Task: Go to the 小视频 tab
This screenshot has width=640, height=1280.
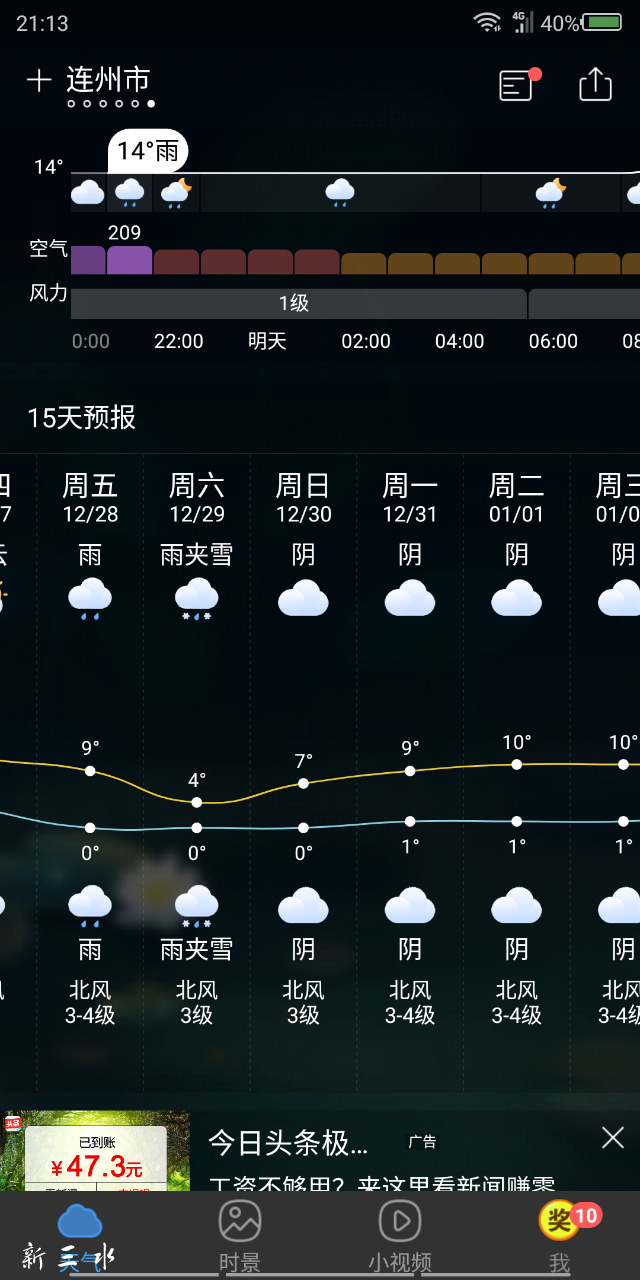Action: point(400,1236)
